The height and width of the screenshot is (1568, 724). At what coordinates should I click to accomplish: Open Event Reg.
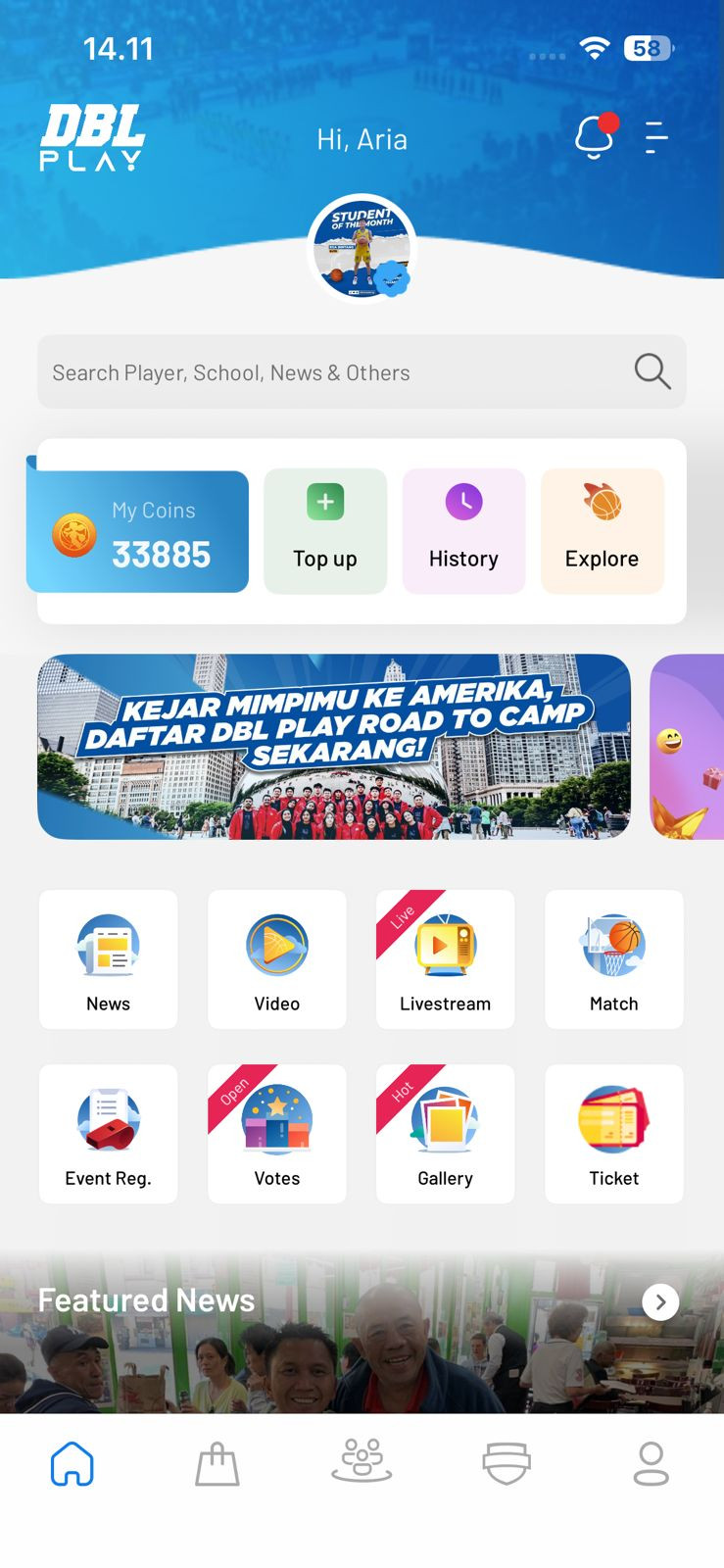pyautogui.click(x=109, y=1134)
